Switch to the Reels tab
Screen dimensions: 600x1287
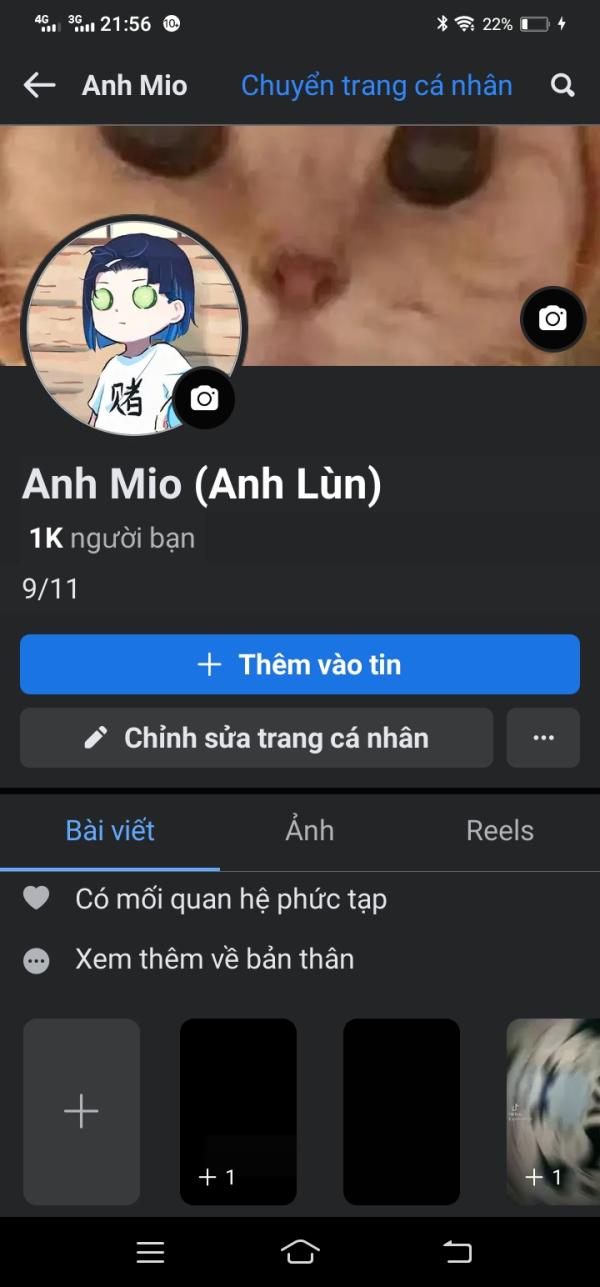click(500, 830)
